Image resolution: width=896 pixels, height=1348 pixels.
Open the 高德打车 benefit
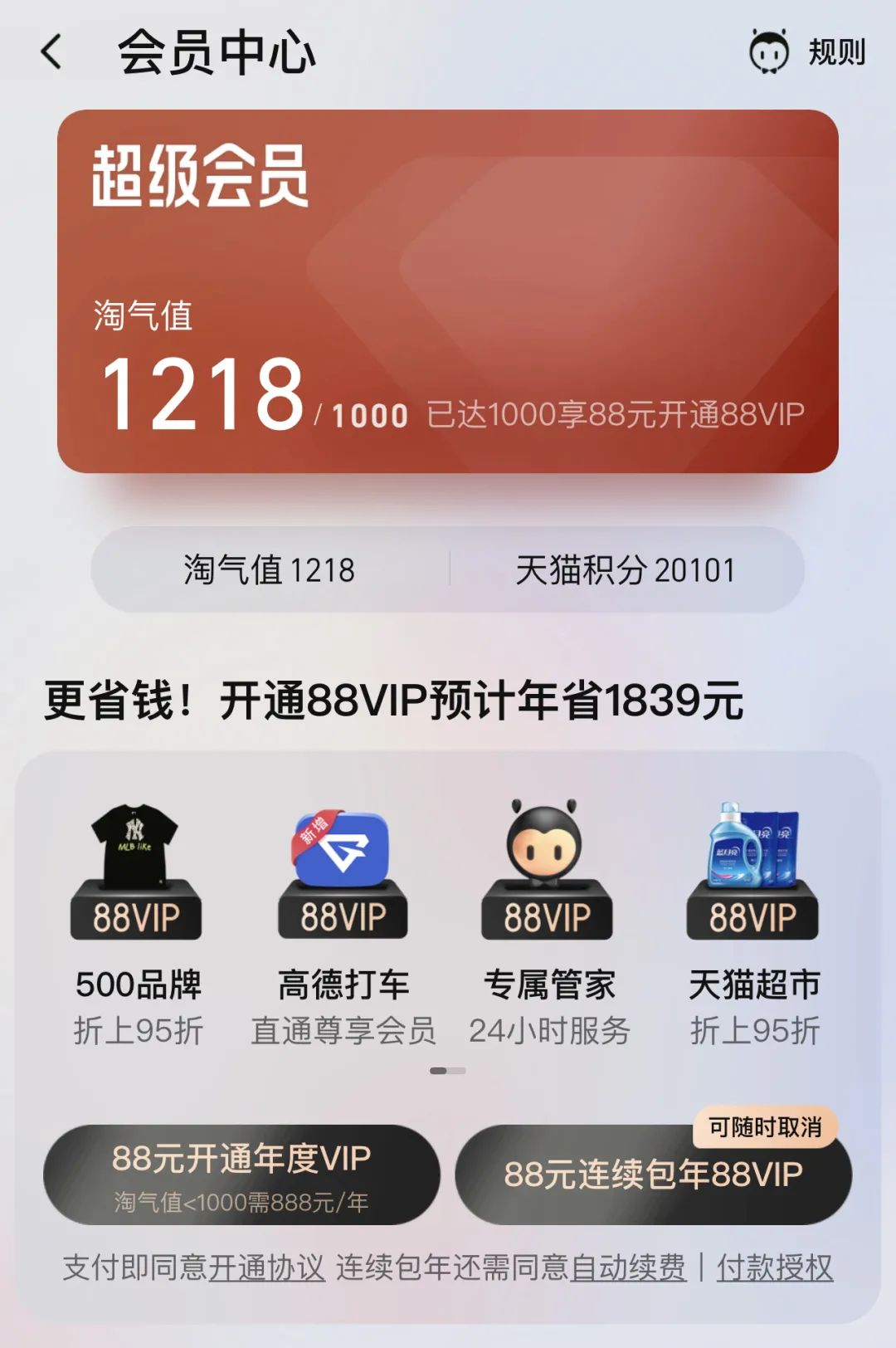pos(343,921)
